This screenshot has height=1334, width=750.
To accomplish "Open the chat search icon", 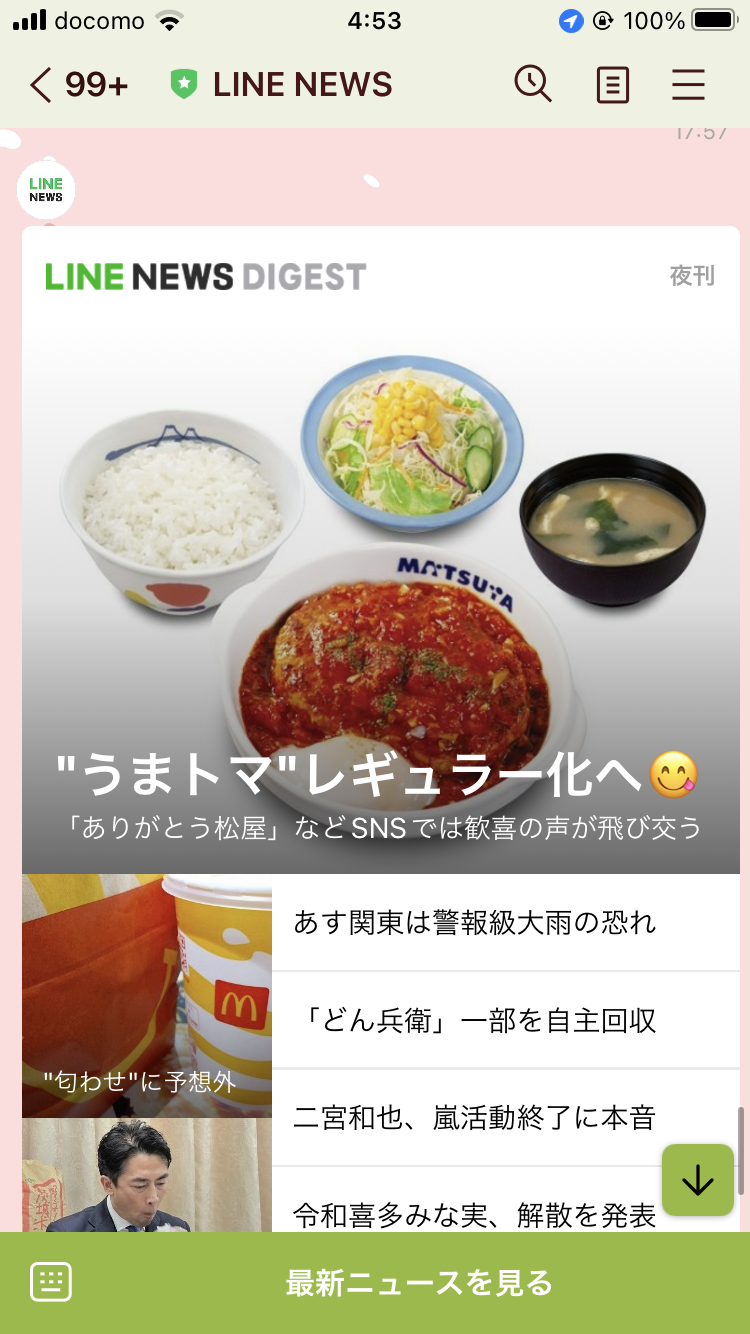I will click(533, 85).
